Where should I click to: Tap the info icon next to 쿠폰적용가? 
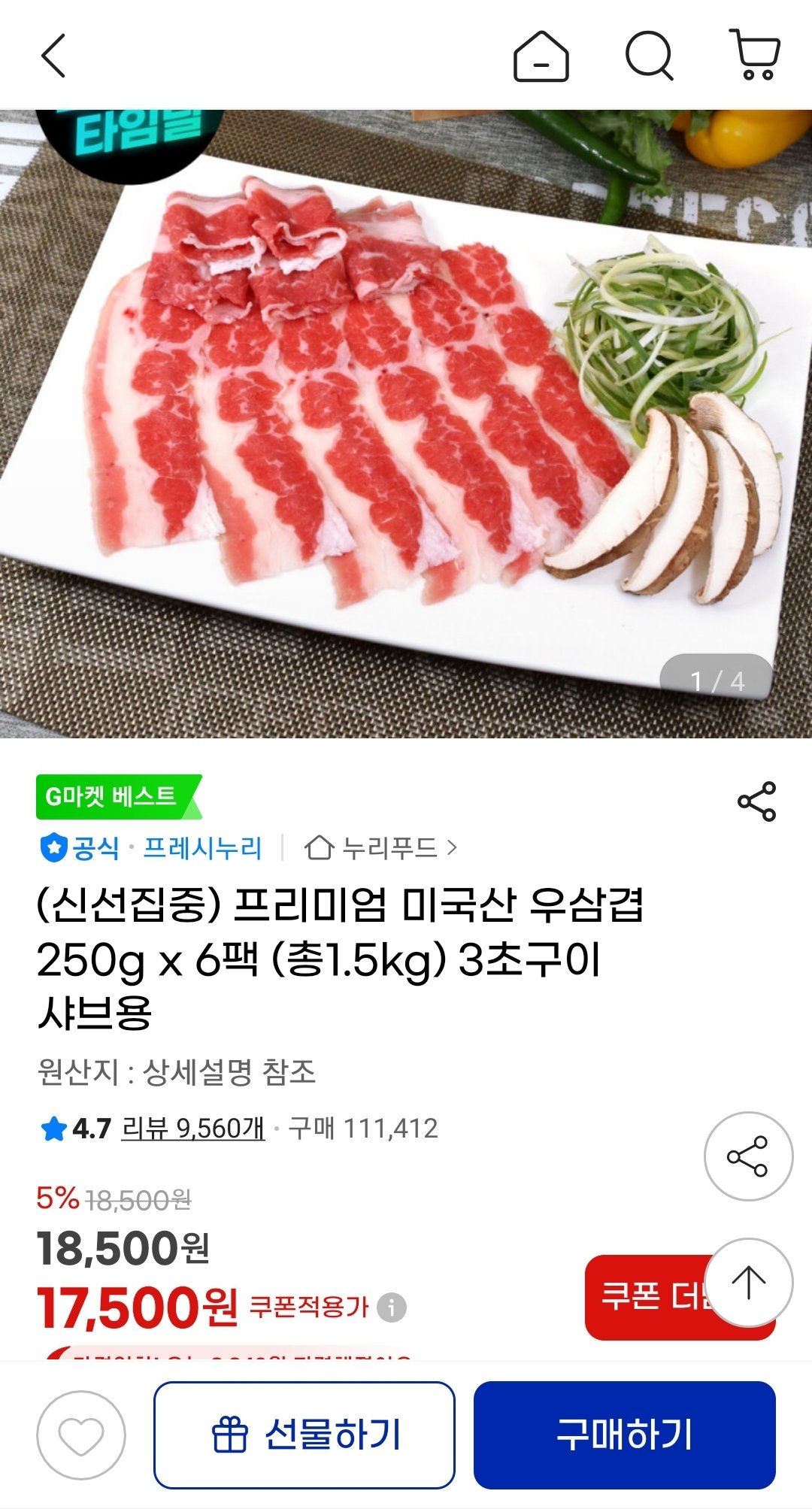pyautogui.click(x=394, y=1304)
